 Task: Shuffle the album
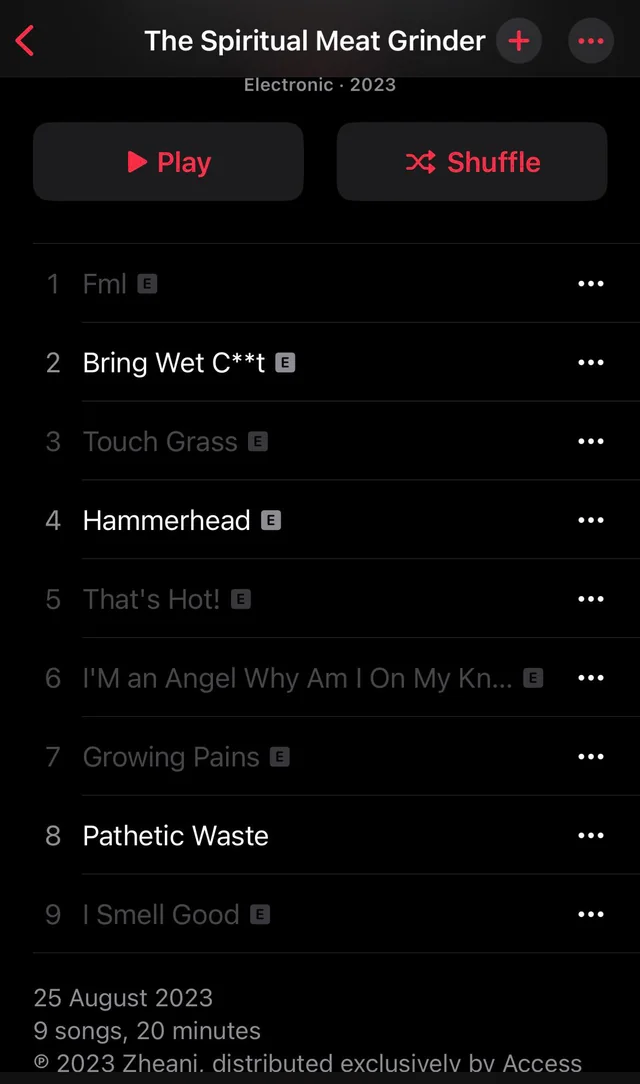(x=472, y=162)
